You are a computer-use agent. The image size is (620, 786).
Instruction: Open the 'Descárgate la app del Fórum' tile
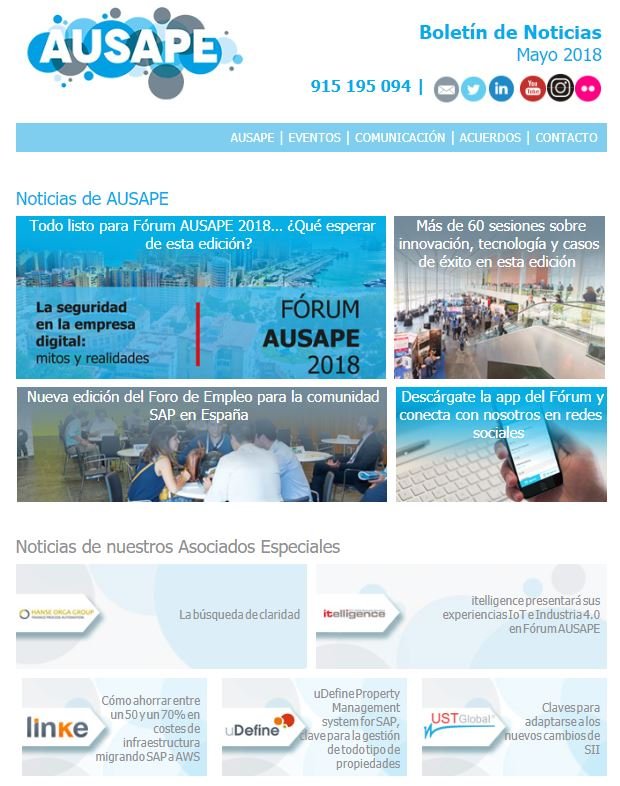coord(501,444)
